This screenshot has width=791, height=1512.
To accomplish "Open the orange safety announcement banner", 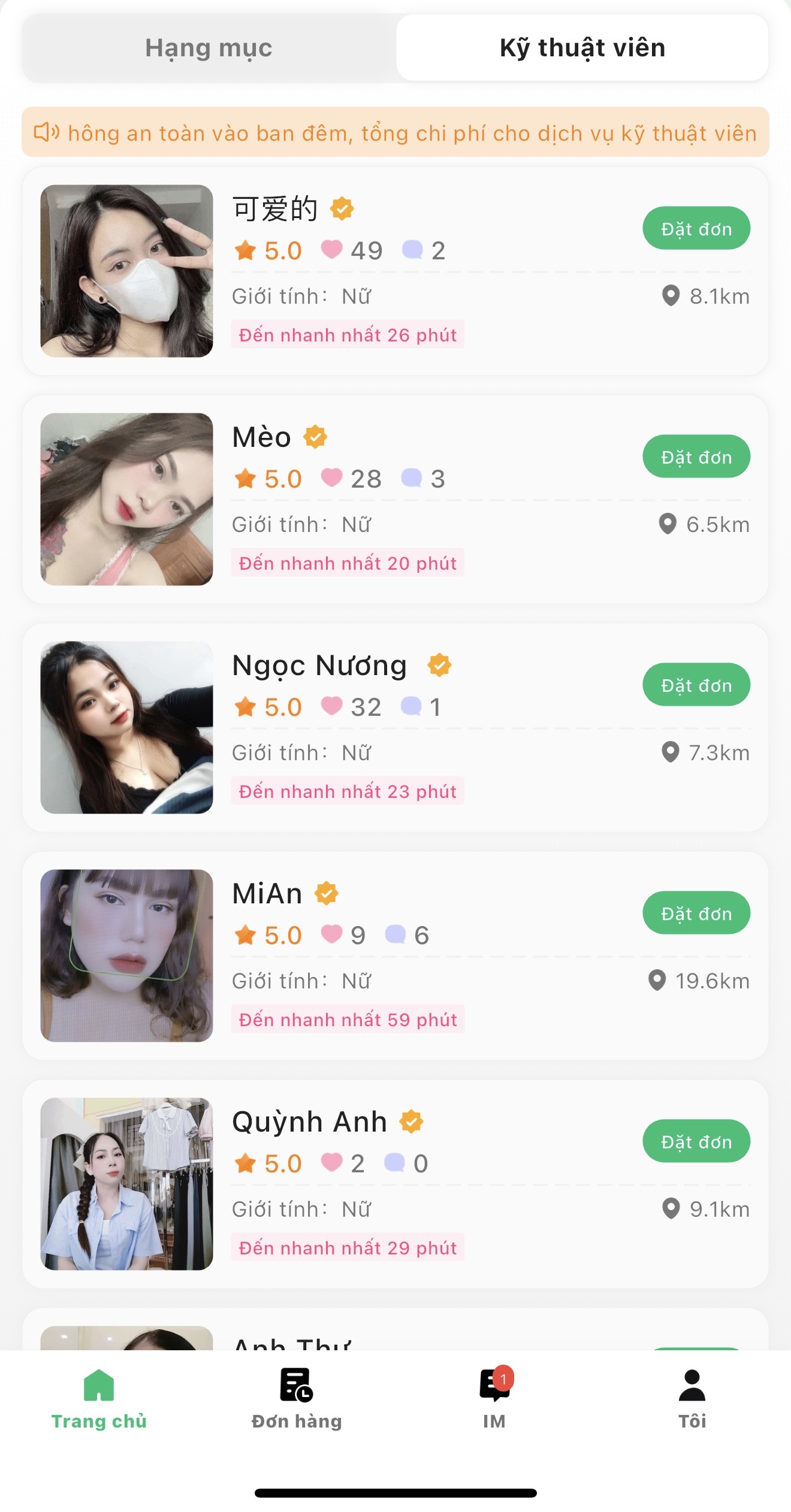I will coord(395,132).
